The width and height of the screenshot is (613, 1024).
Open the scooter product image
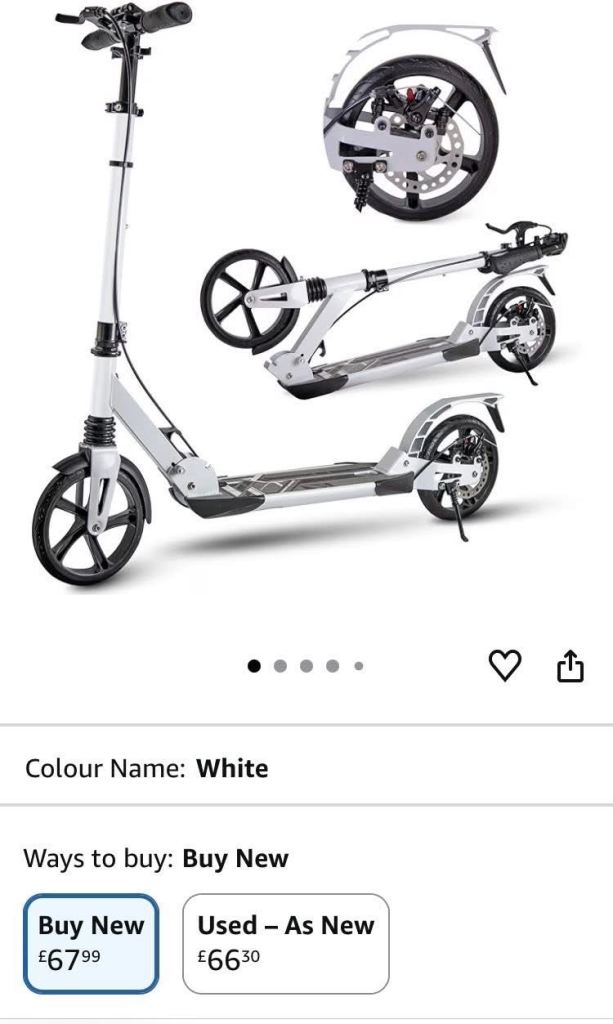(x=300, y=300)
